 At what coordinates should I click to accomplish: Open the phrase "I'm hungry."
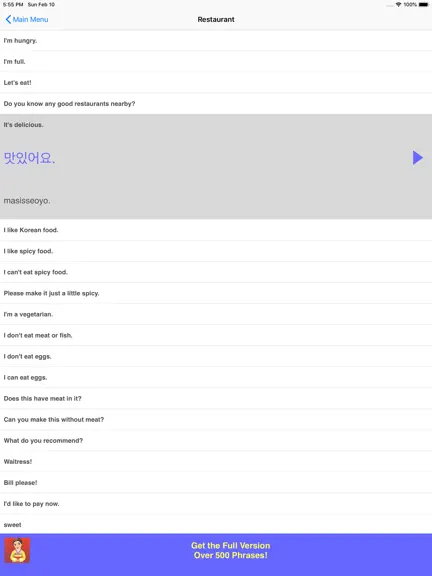click(216, 40)
